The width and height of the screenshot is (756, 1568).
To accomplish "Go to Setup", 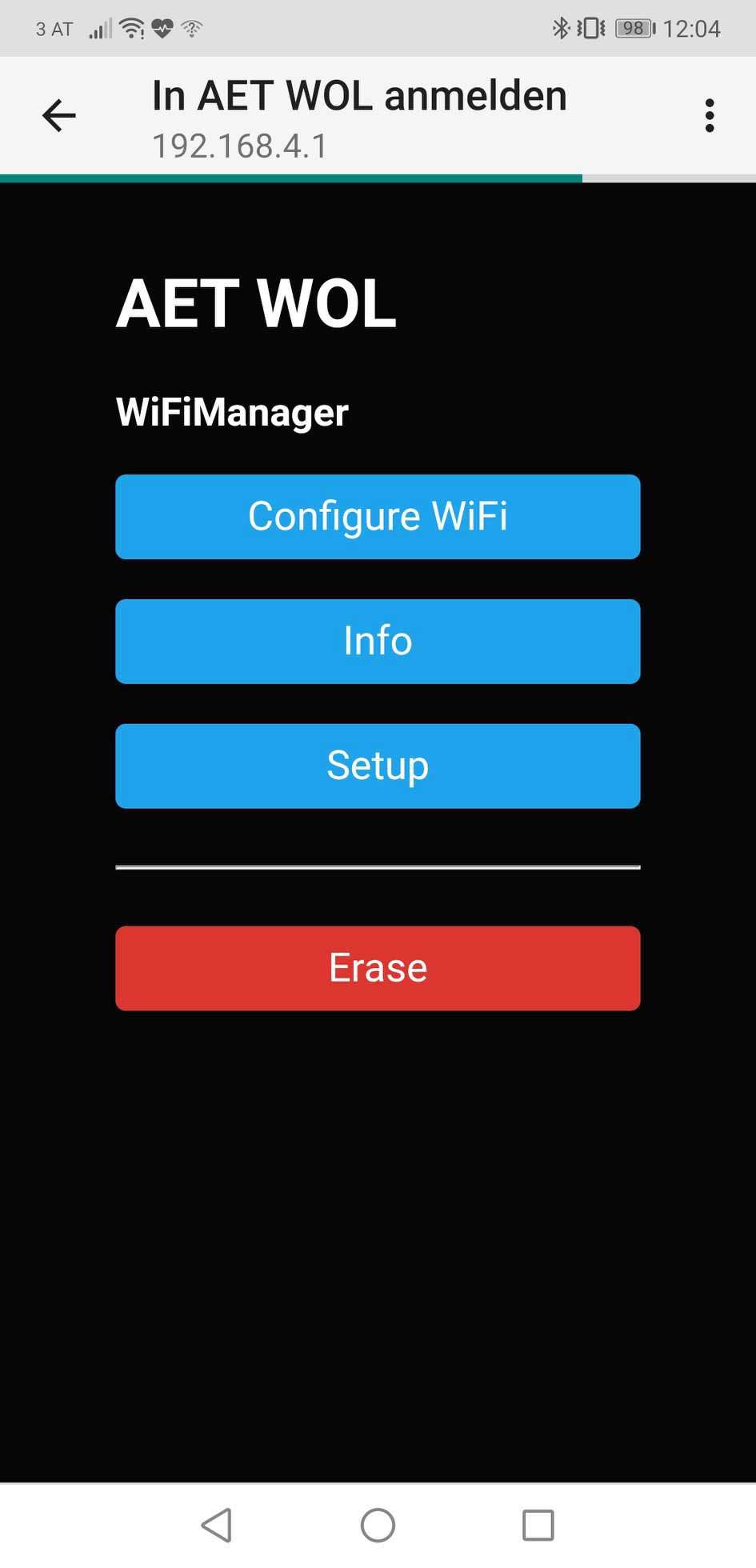I will (x=378, y=766).
